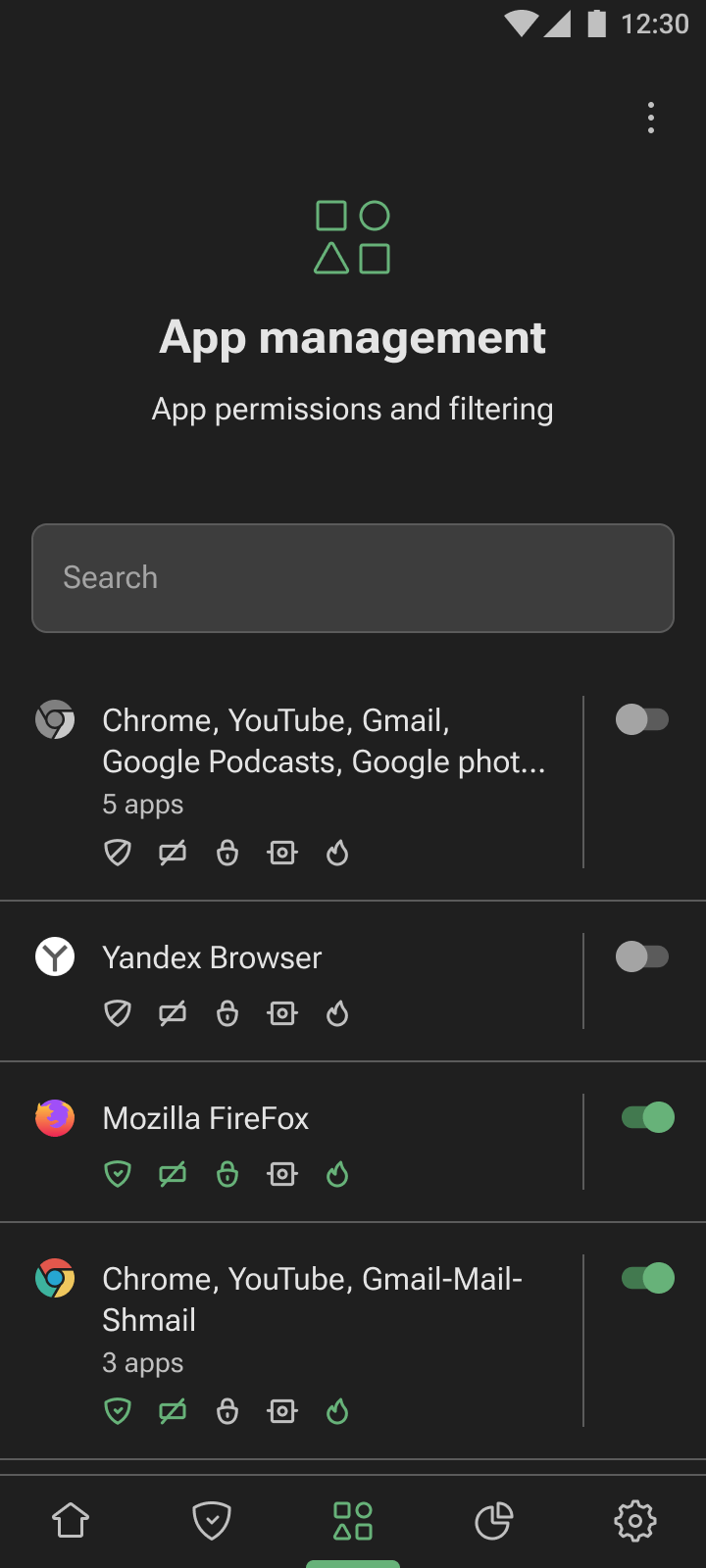Select the App management tab

pos(353,1521)
